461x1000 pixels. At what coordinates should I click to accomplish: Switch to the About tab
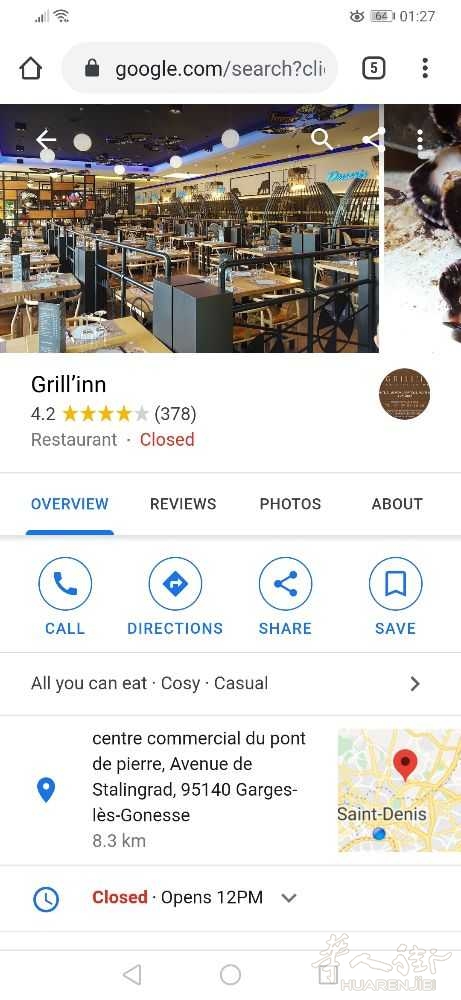click(397, 504)
